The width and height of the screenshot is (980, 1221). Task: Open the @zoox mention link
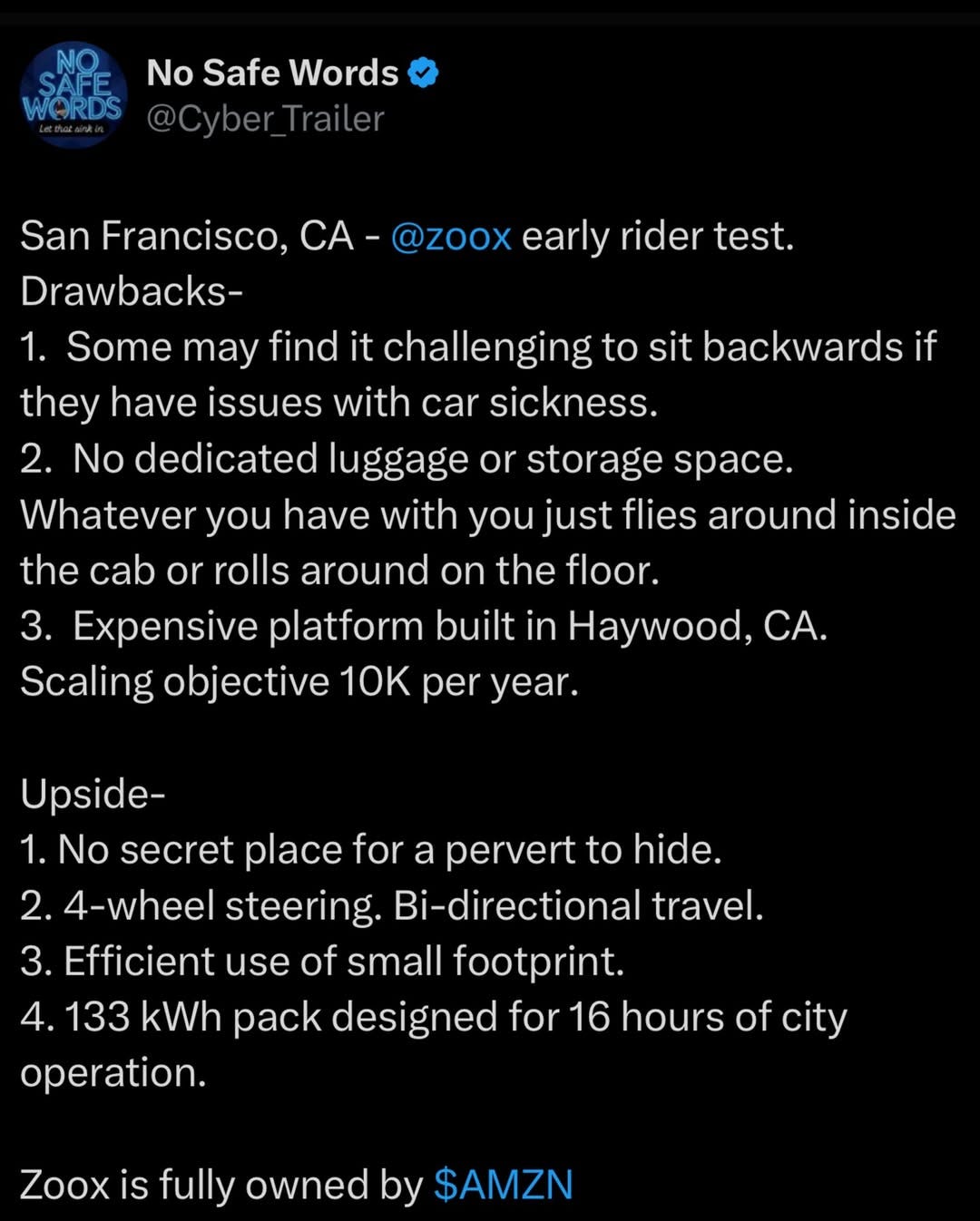[x=451, y=237]
